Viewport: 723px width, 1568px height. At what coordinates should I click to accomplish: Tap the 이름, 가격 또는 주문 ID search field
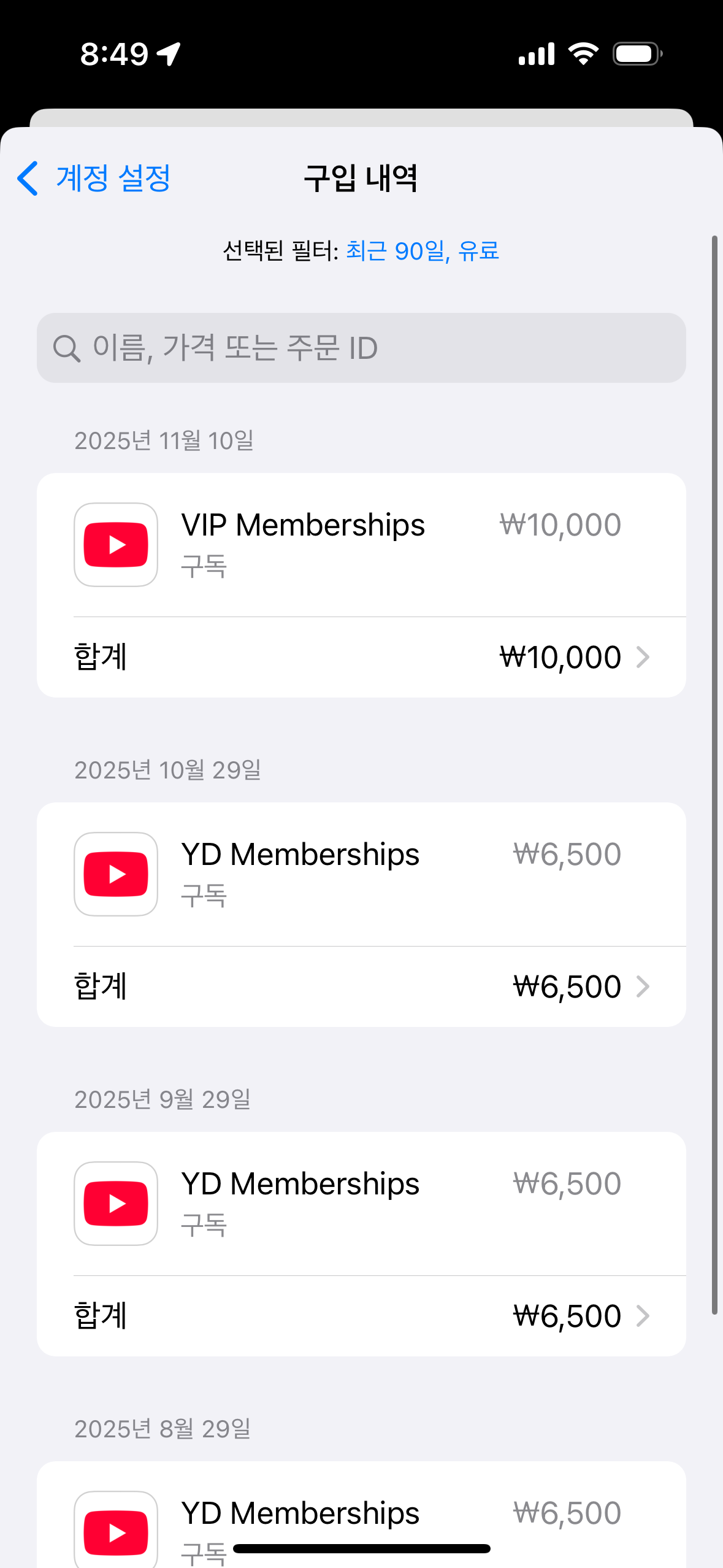[361, 348]
